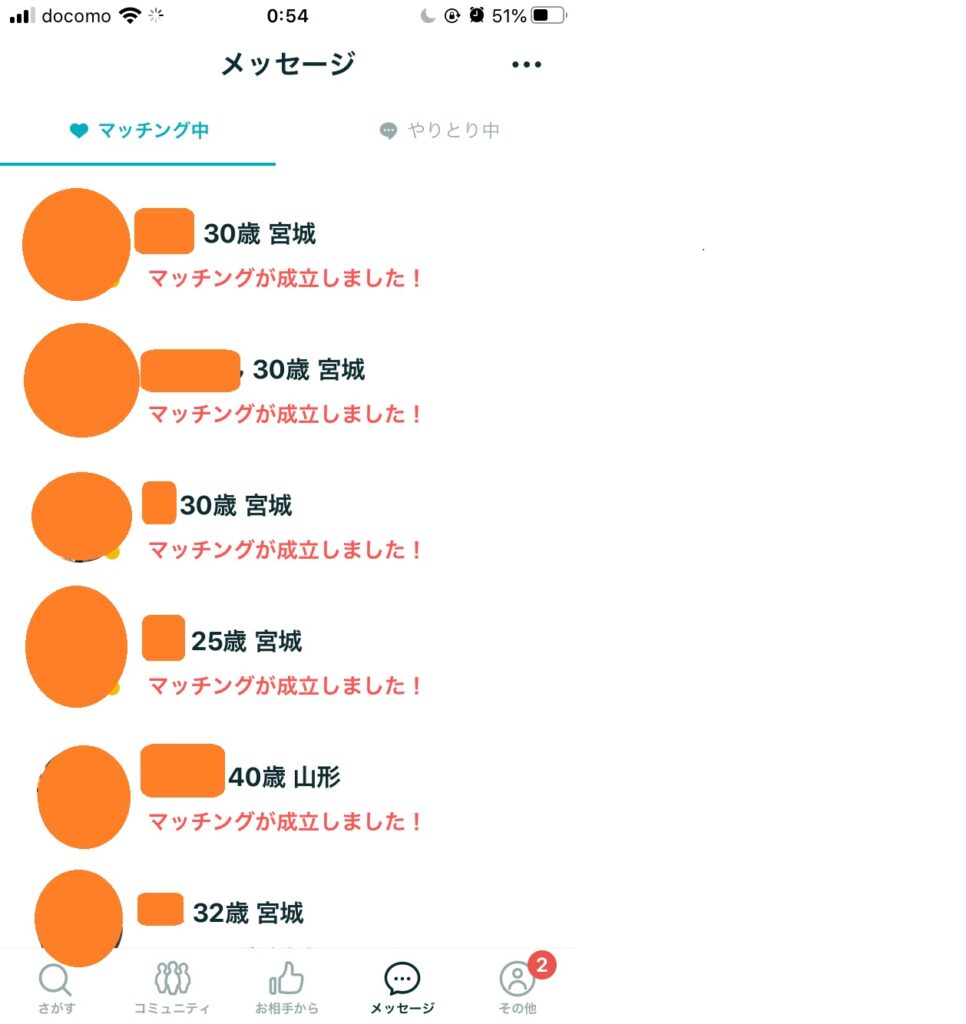Go to the さがす search tab
The image size is (966, 1024).
coord(56,987)
